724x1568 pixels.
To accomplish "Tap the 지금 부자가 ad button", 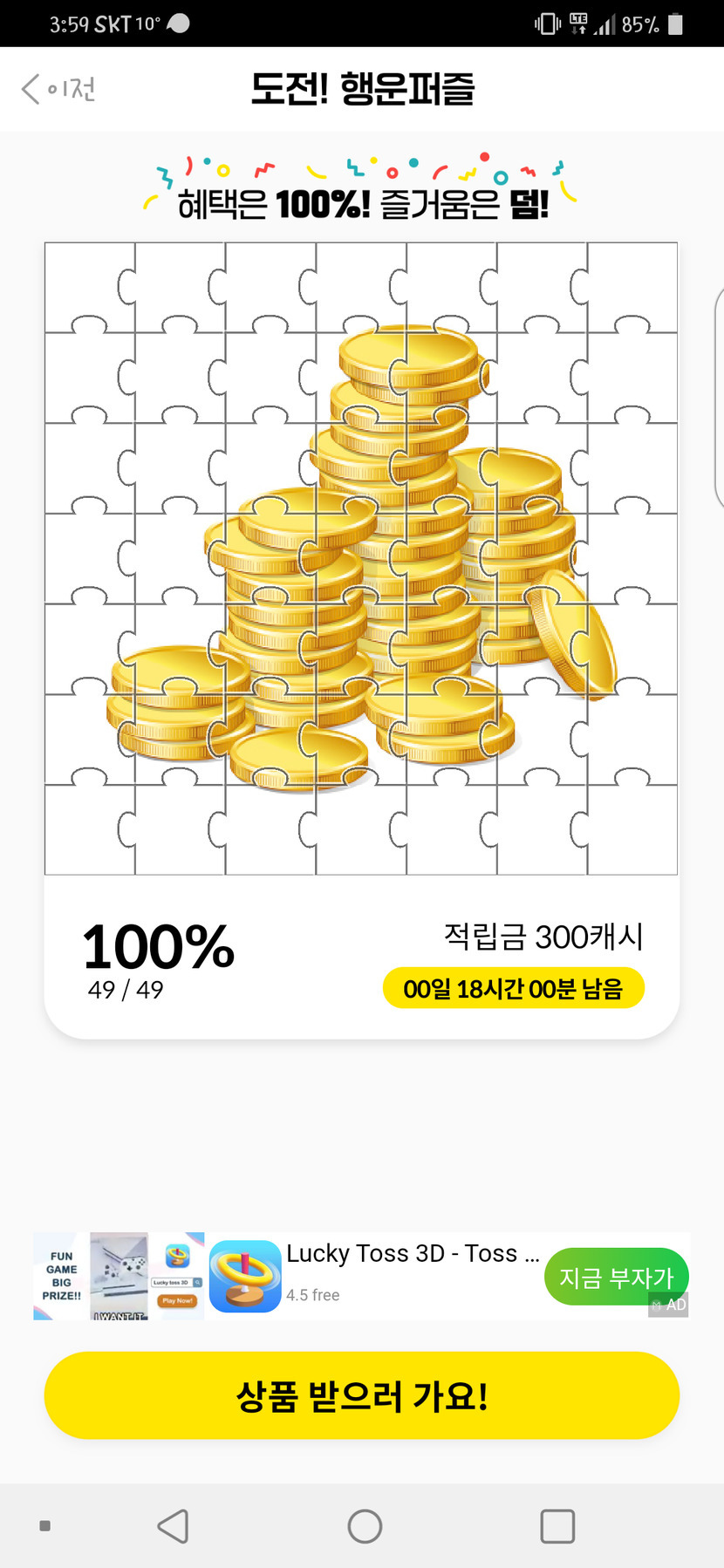I will click(615, 1278).
